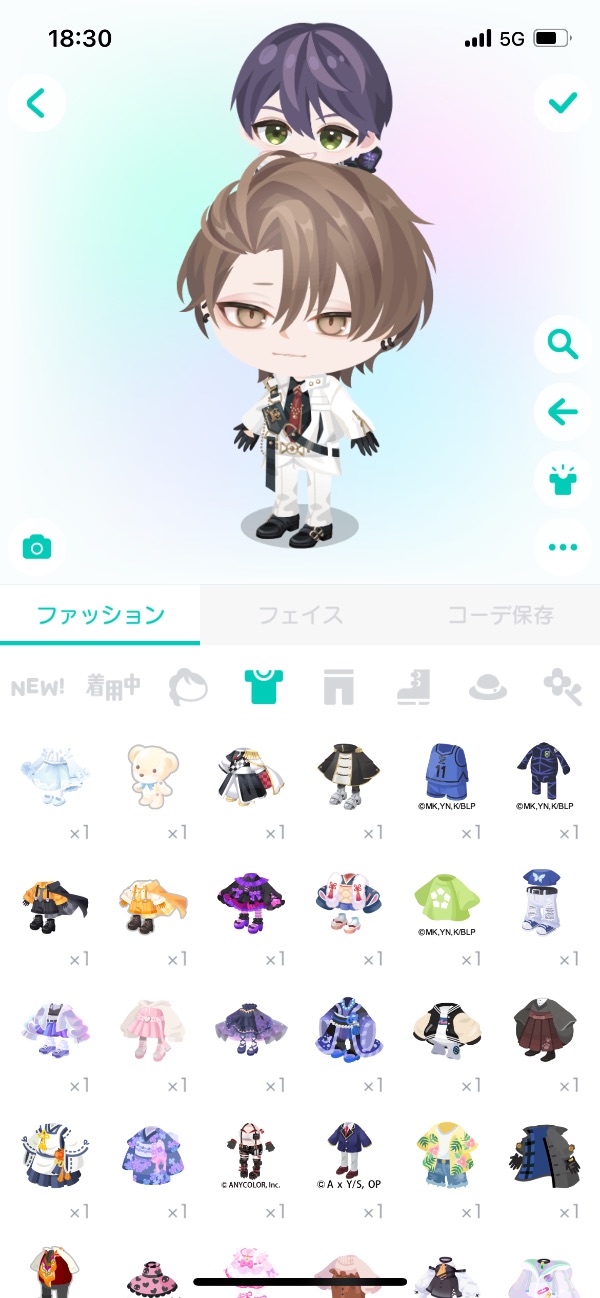Take a snapshot with the camera button
Screen dimensions: 600x1298
click(x=37, y=547)
